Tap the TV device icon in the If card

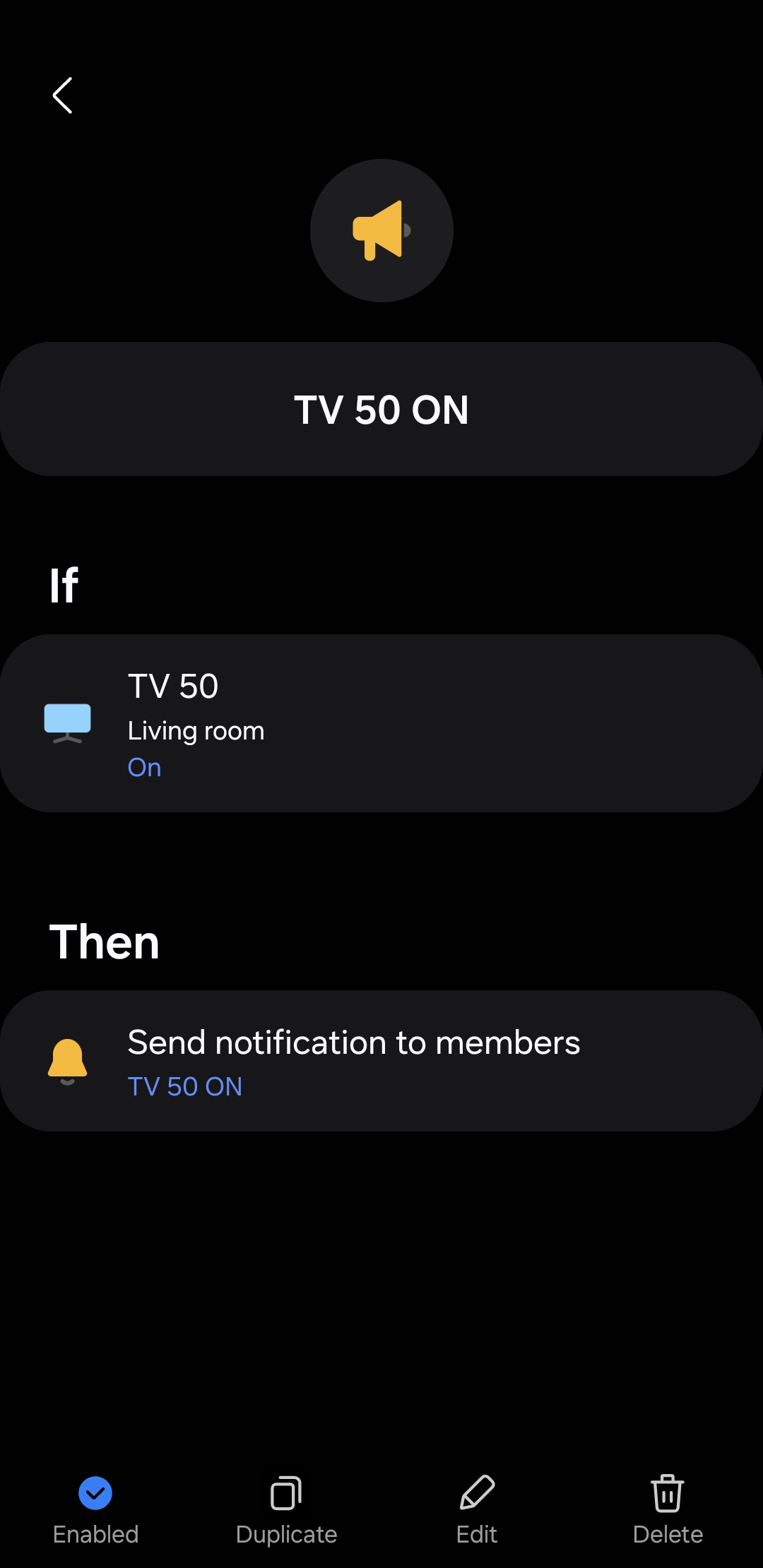(x=69, y=722)
